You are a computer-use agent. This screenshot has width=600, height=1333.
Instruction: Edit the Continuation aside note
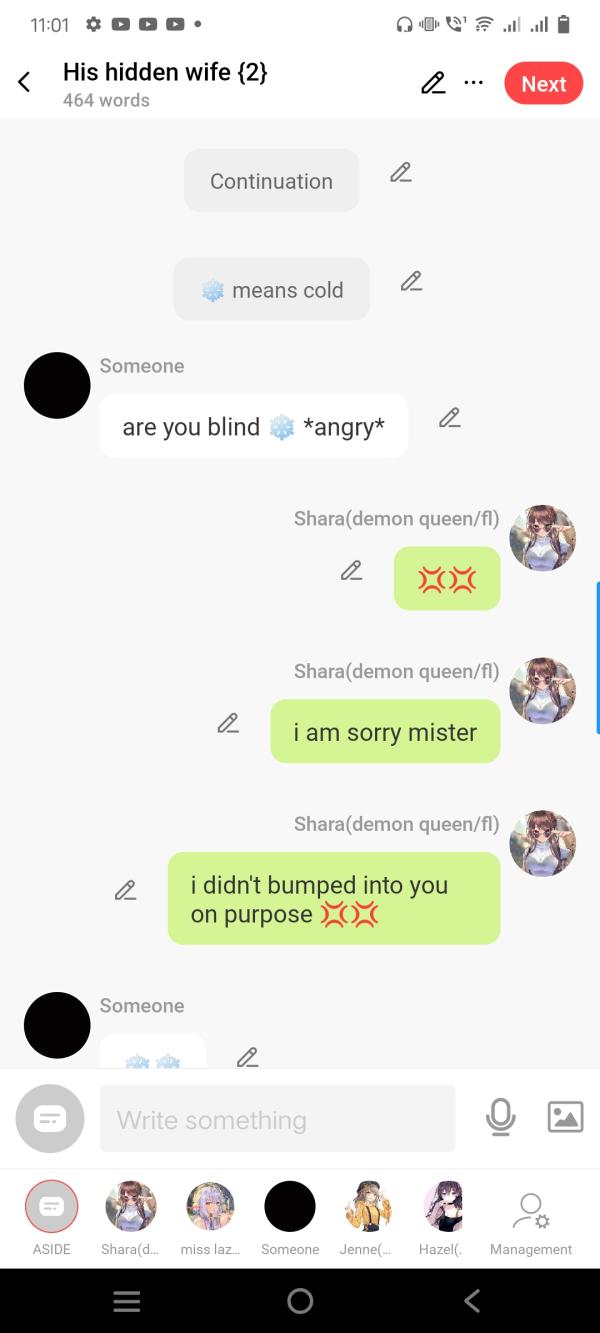[400, 172]
